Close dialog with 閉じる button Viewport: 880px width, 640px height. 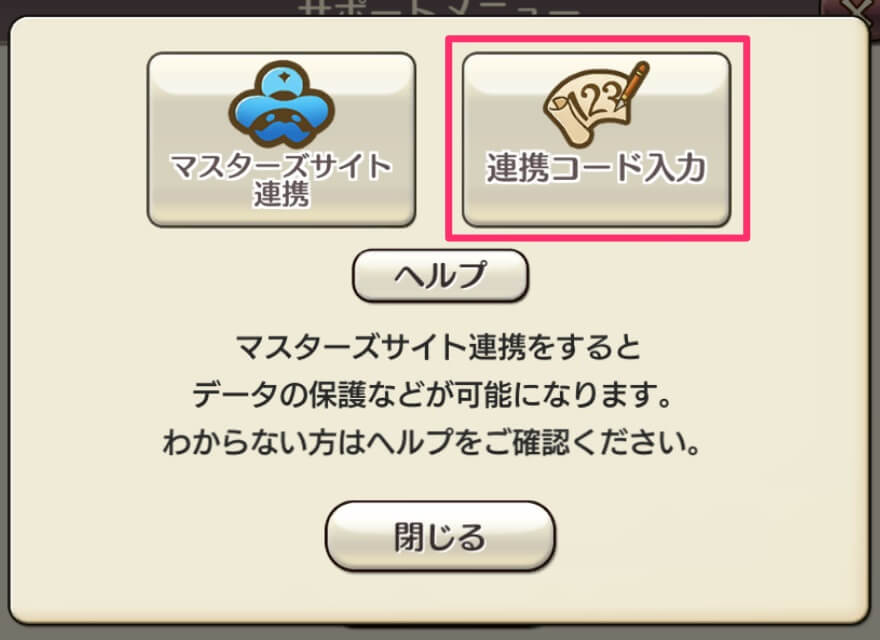pos(440,536)
